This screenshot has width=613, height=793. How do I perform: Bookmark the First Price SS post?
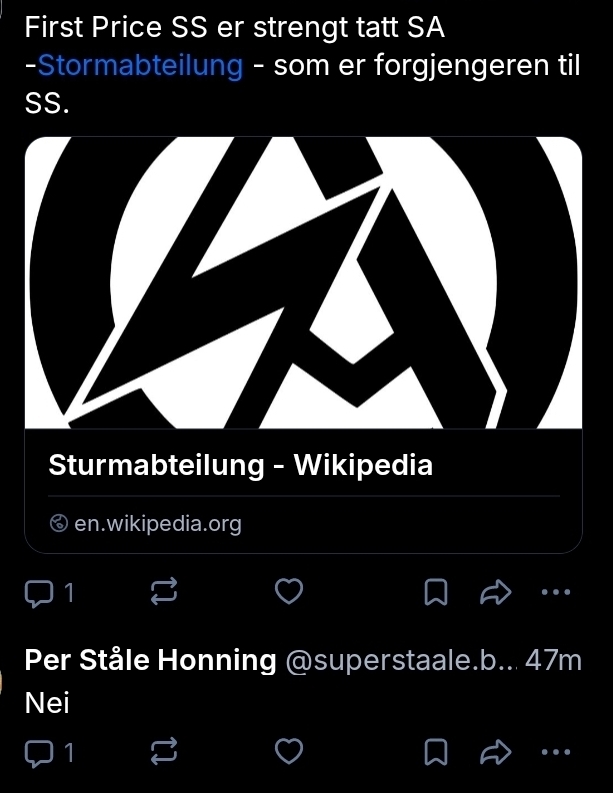click(x=436, y=593)
